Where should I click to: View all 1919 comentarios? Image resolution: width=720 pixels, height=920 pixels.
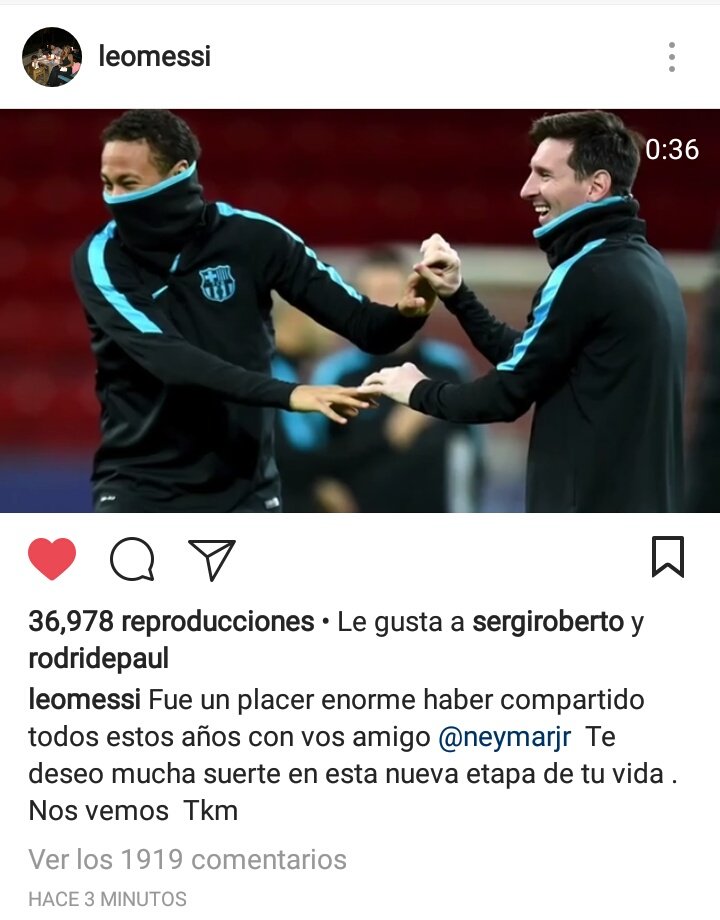coord(187,859)
